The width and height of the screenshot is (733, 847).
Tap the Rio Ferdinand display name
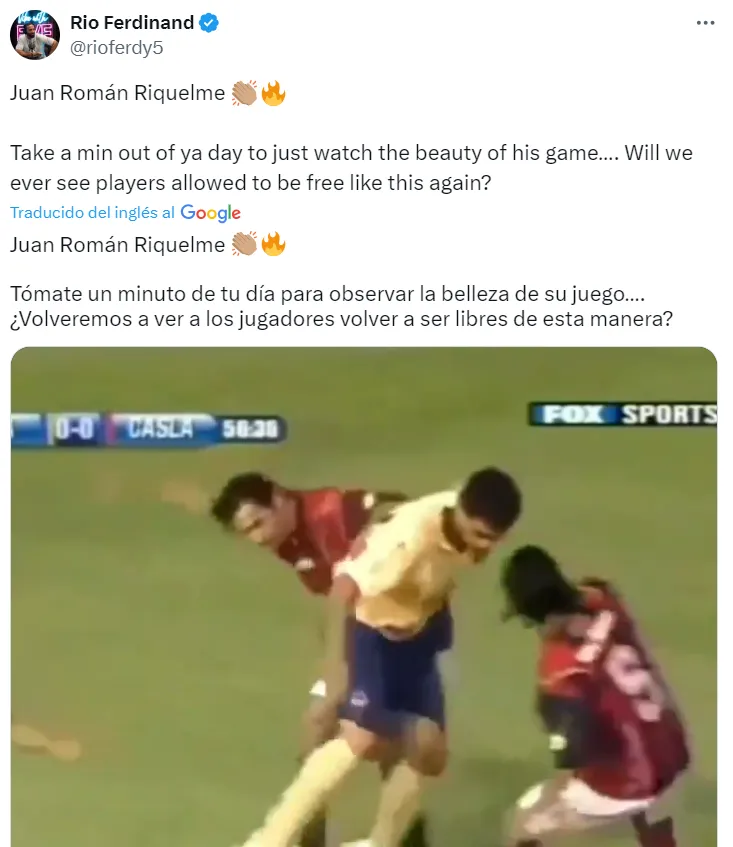point(132,22)
